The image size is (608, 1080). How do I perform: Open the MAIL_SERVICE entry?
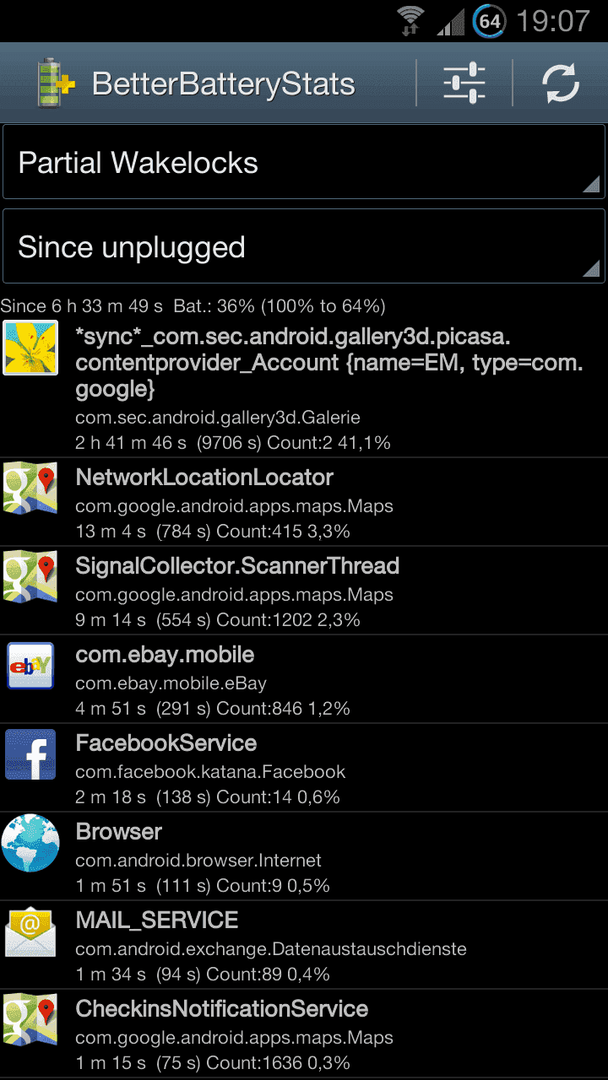(x=304, y=944)
